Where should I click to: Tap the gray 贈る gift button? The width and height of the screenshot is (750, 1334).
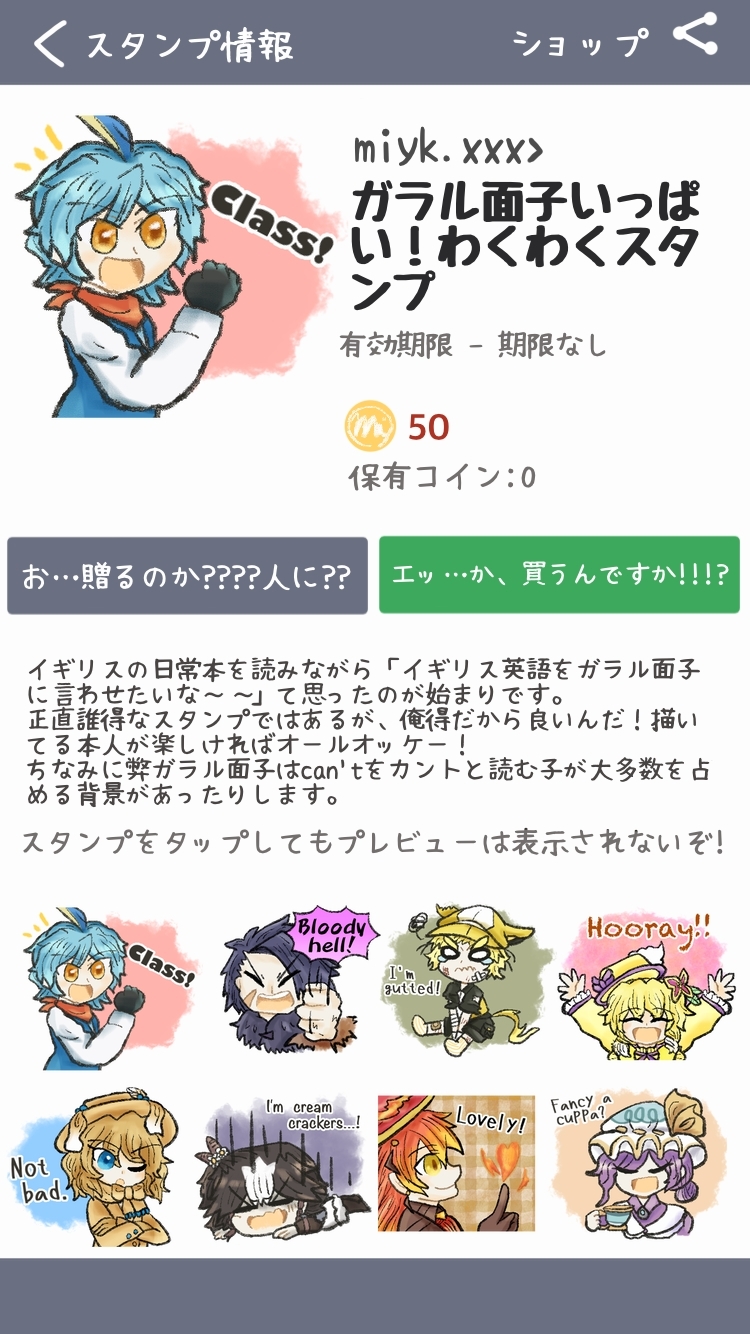(187, 576)
